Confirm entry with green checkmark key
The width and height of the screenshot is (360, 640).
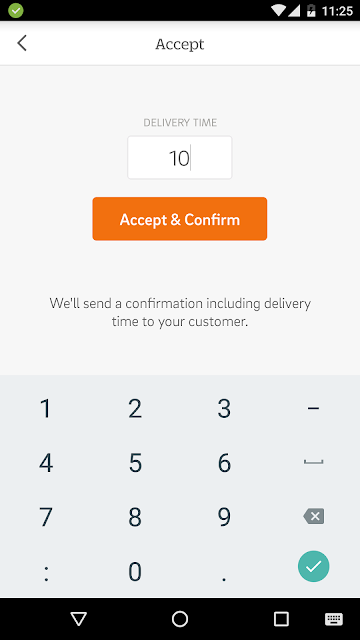click(313, 567)
